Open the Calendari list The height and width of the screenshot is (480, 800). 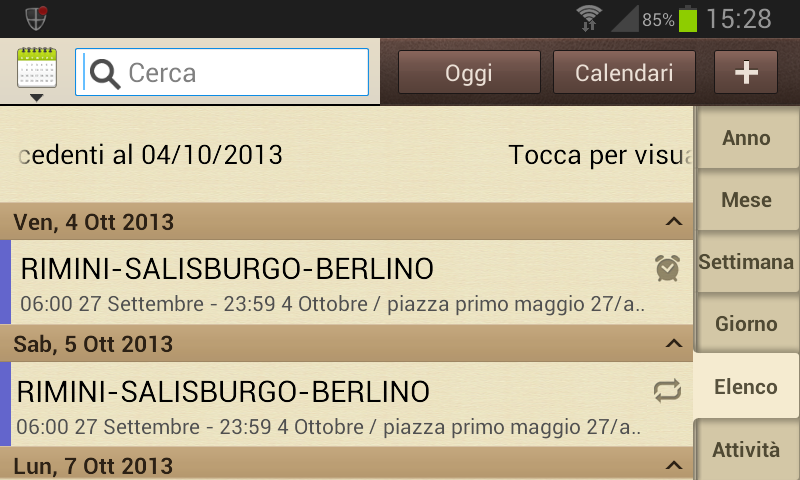tap(622, 72)
